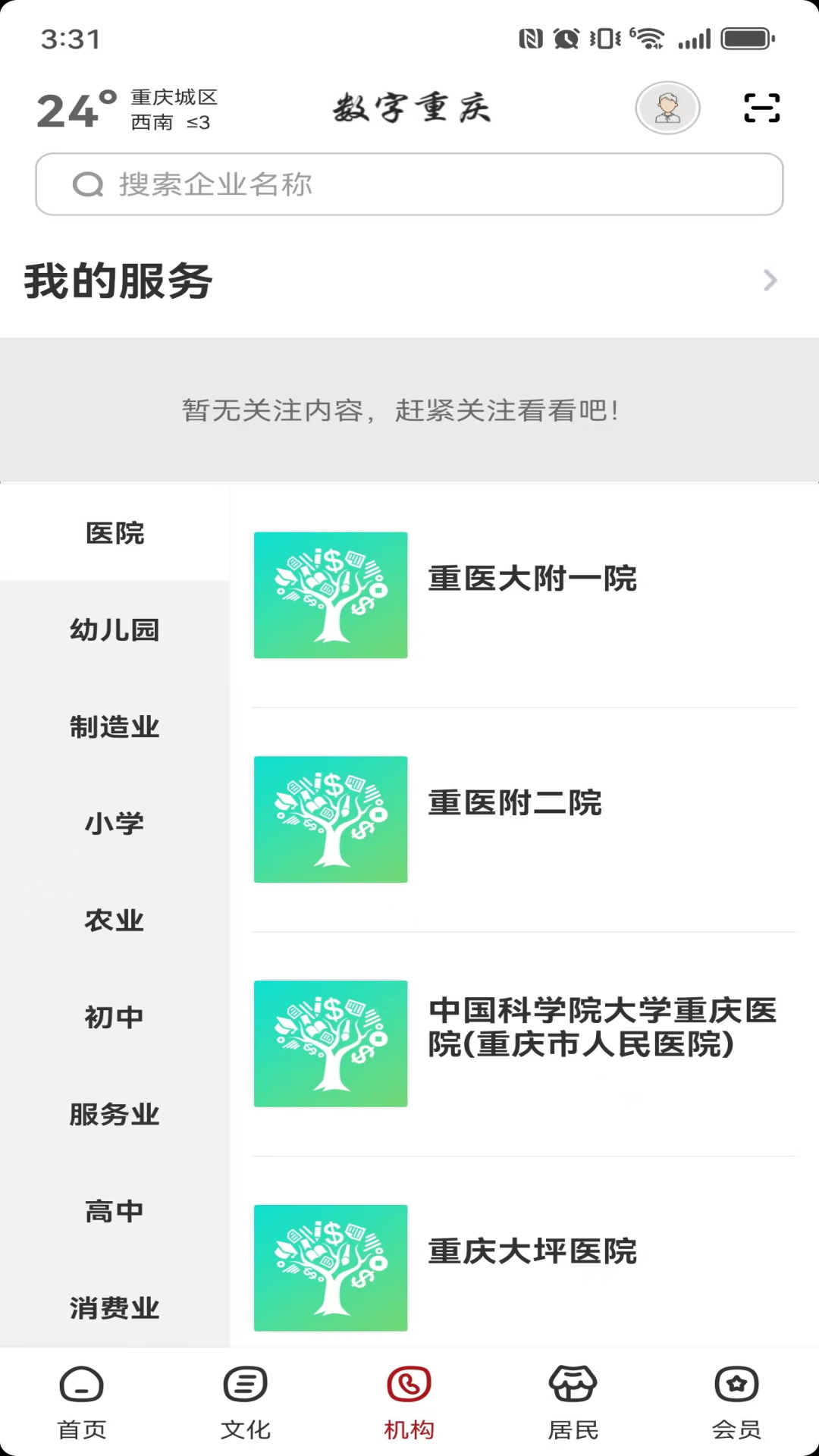Switch to the 服务业 category
Image resolution: width=819 pixels, height=1456 pixels.
point(115,1115)
